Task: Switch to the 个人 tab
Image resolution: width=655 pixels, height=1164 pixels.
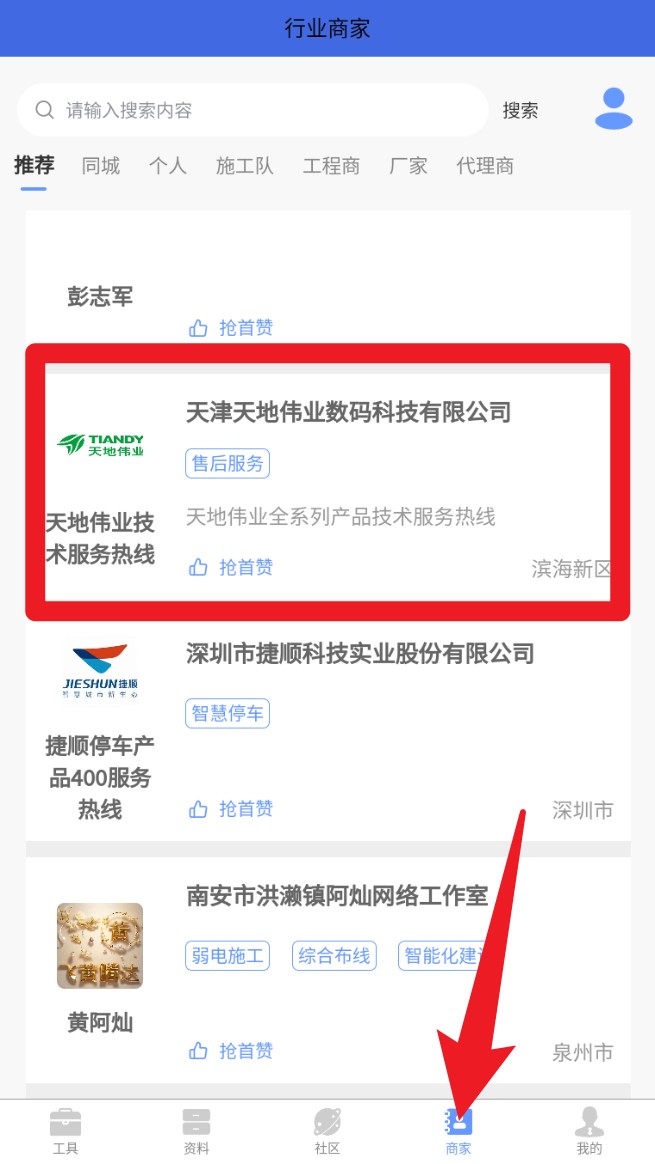Action: 168,166
